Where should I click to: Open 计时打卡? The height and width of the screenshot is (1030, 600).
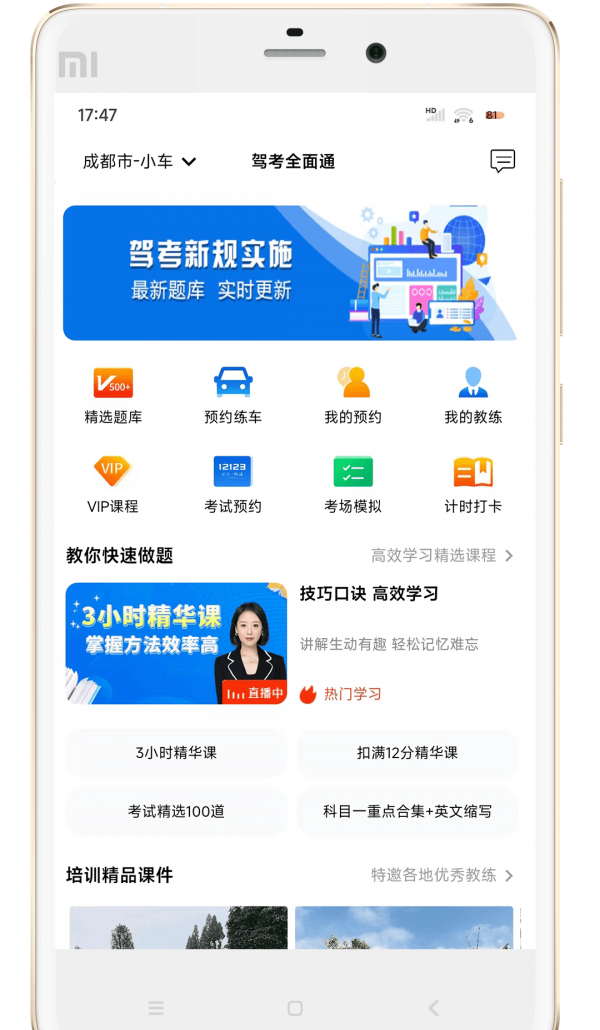click(x=473, y=484)
